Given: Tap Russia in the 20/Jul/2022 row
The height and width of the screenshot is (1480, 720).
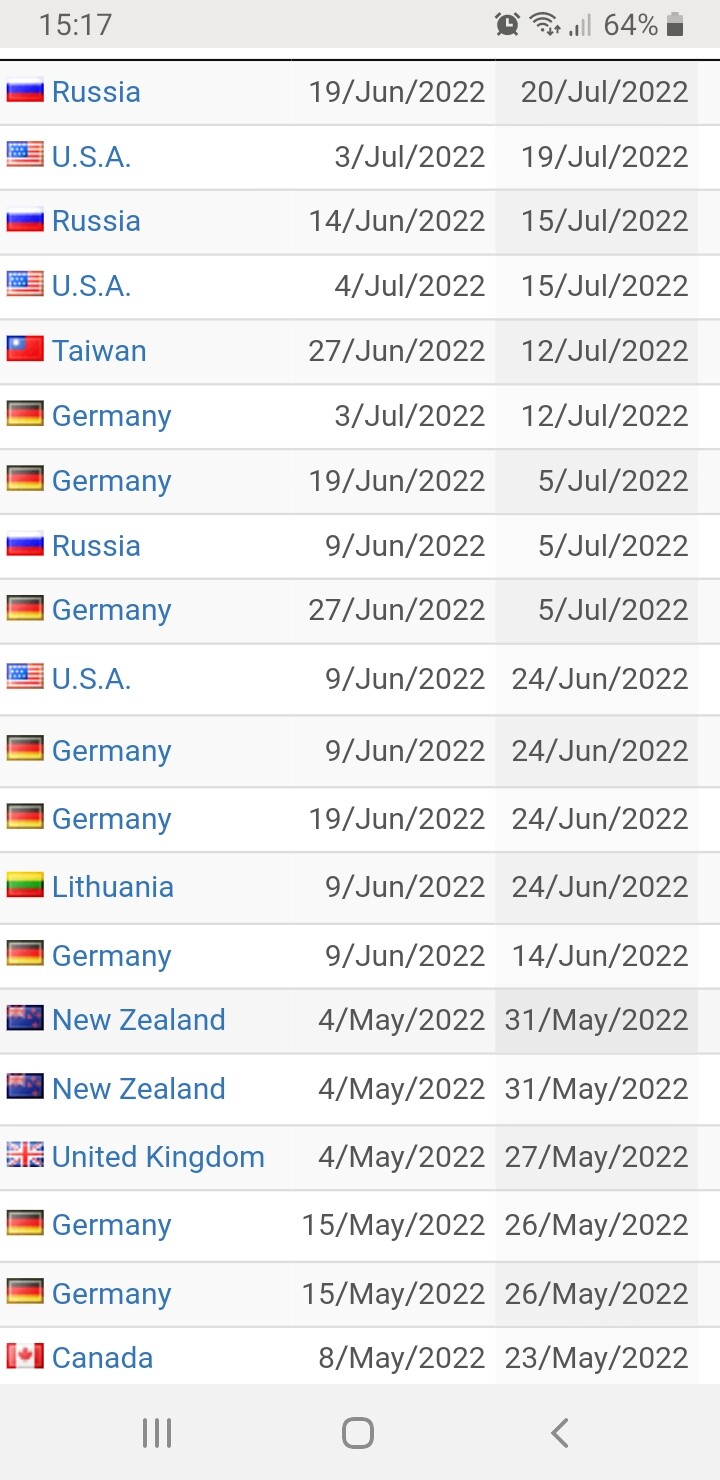Looking at the screenshot, I should [96, 92].
